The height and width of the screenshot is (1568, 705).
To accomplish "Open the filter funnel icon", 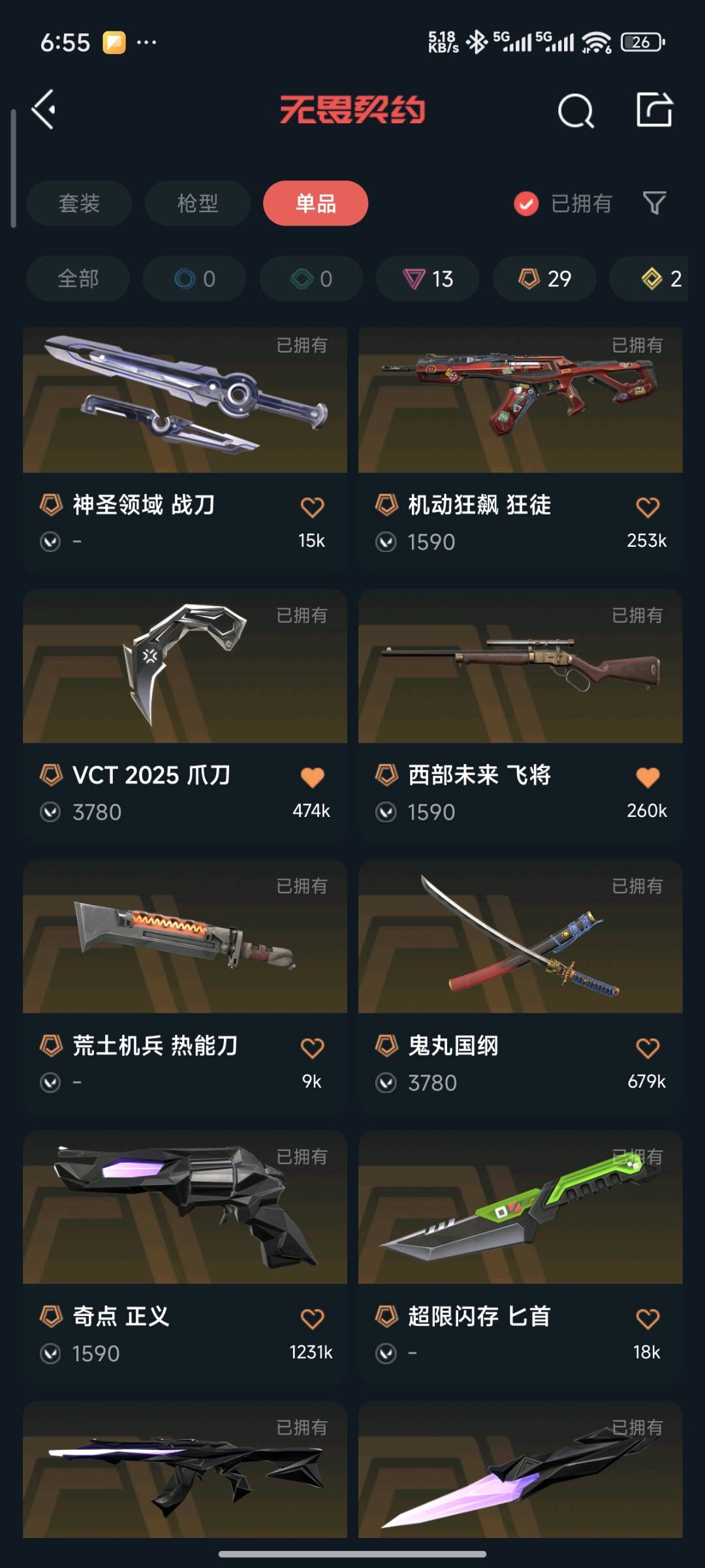I will click(654, 204).
